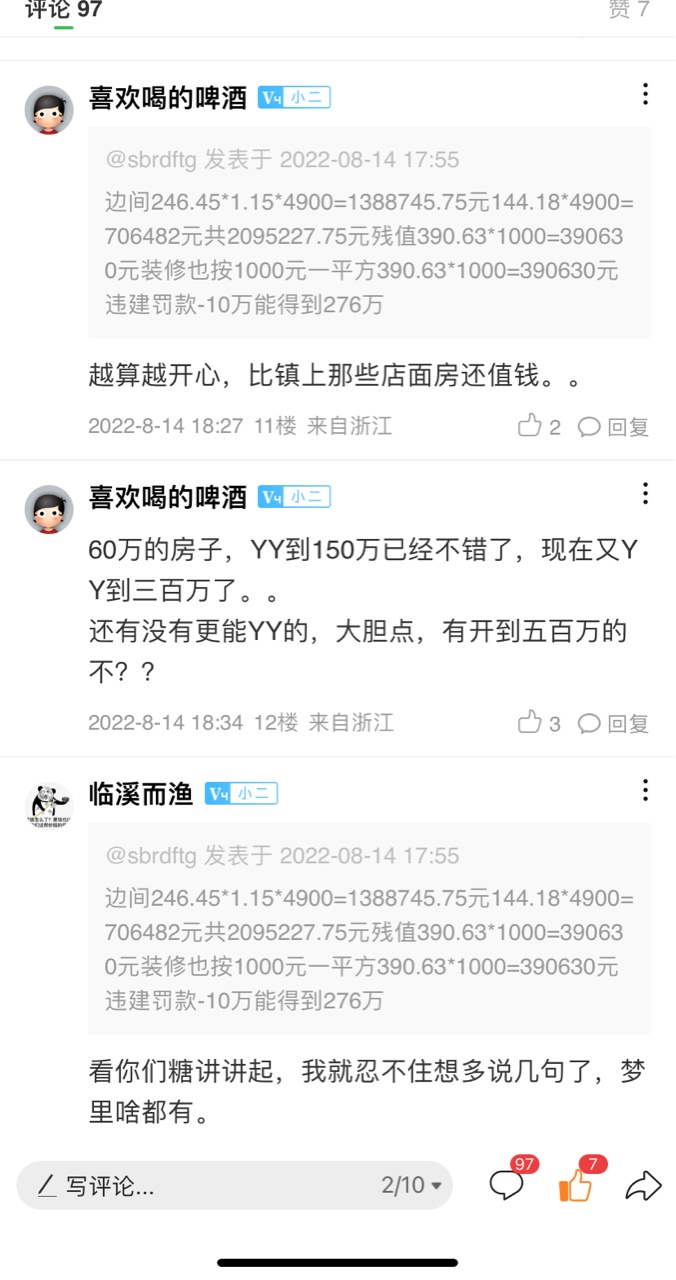View 临溪而渔's profile avatar
This screenshot has height=1280, width=676.
pyautogui.click(x=49, y=806)
